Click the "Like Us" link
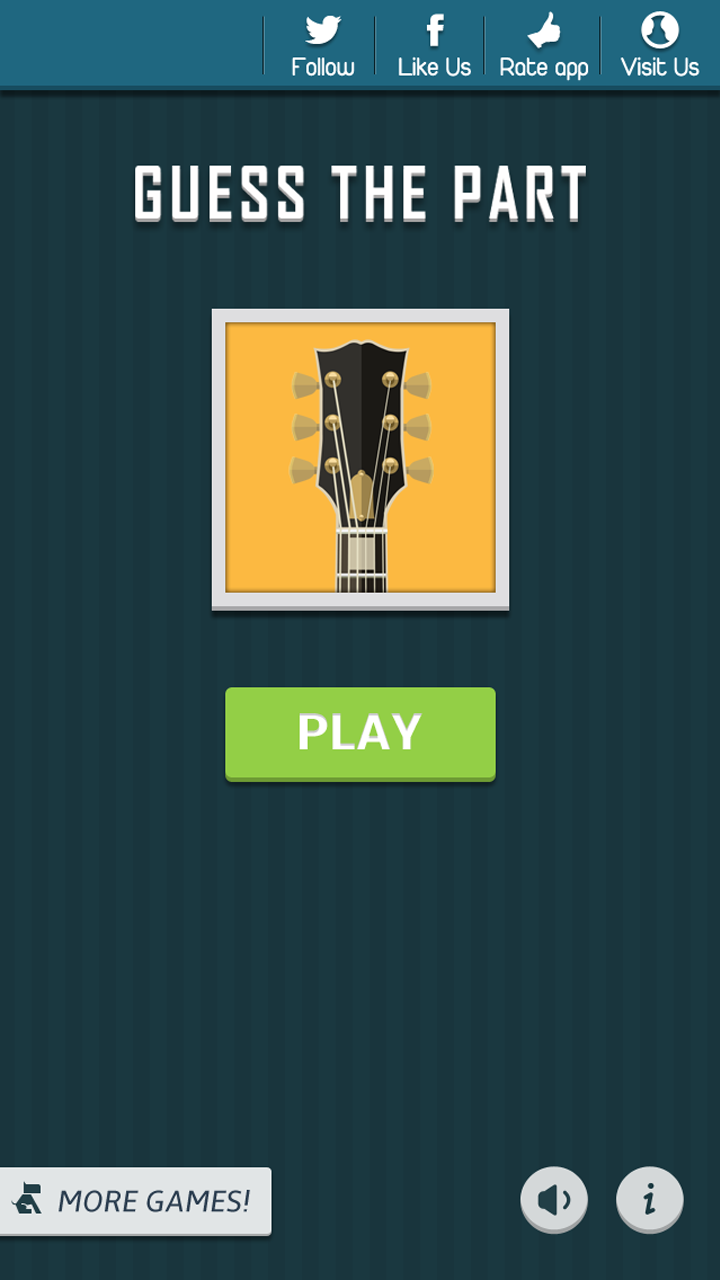 [434, 66]
